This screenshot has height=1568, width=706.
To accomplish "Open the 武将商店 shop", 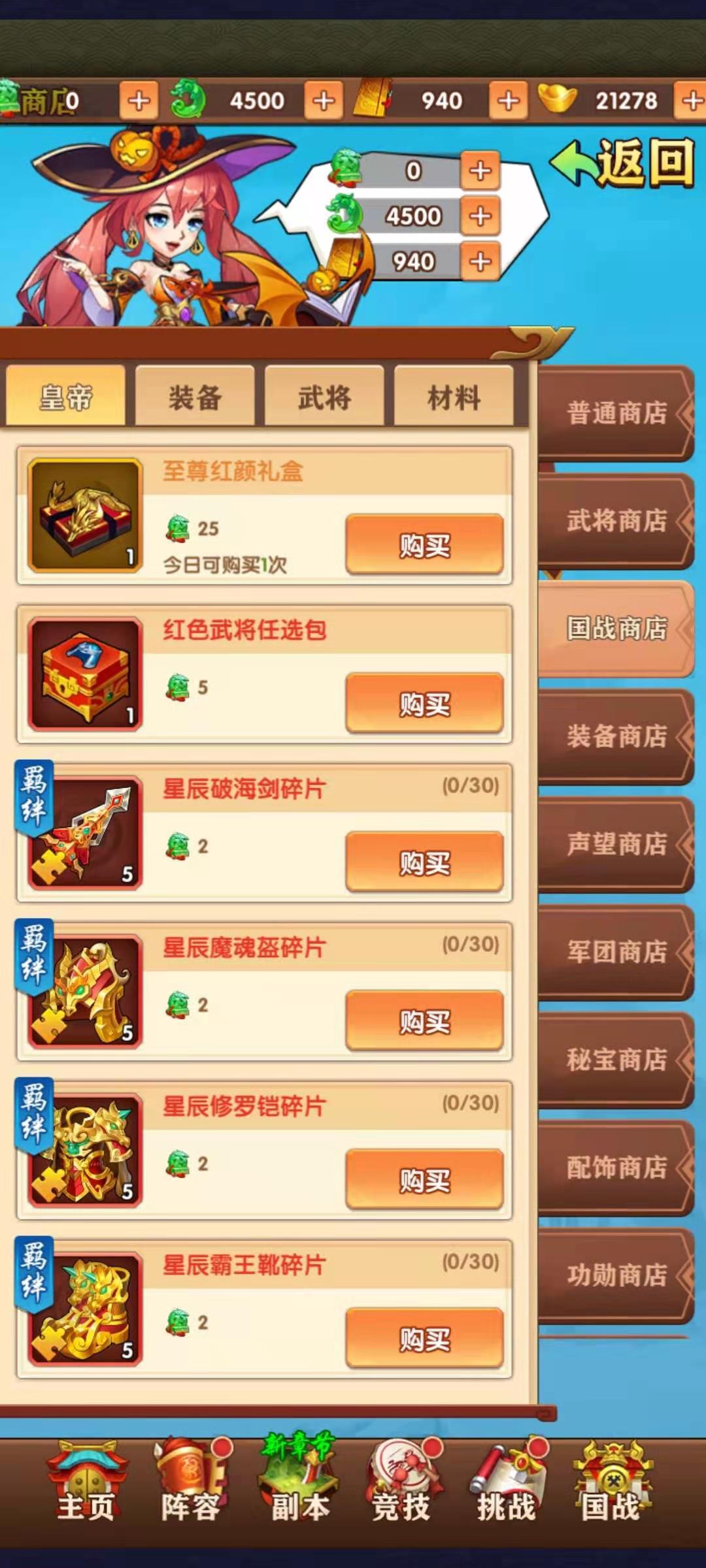I will click(616, 521).
